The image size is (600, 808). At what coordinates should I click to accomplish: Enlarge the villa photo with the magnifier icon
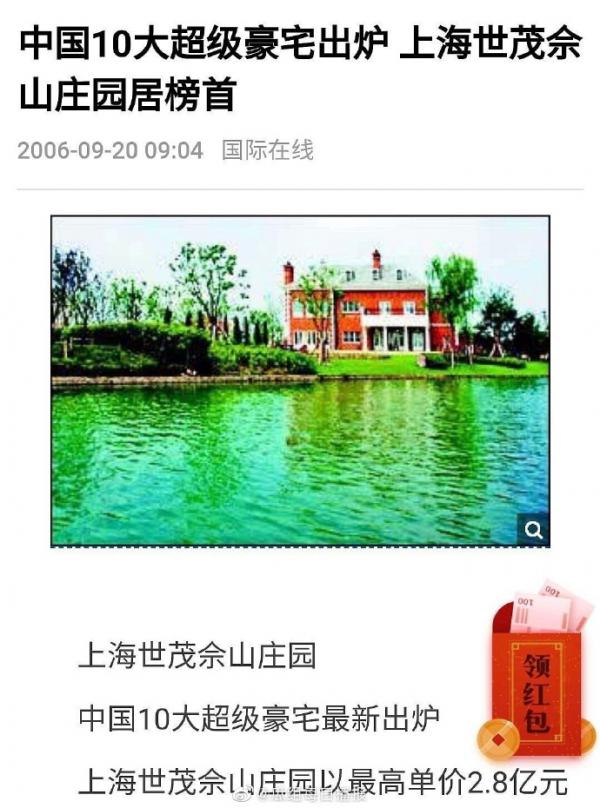[x=533, y=530]
